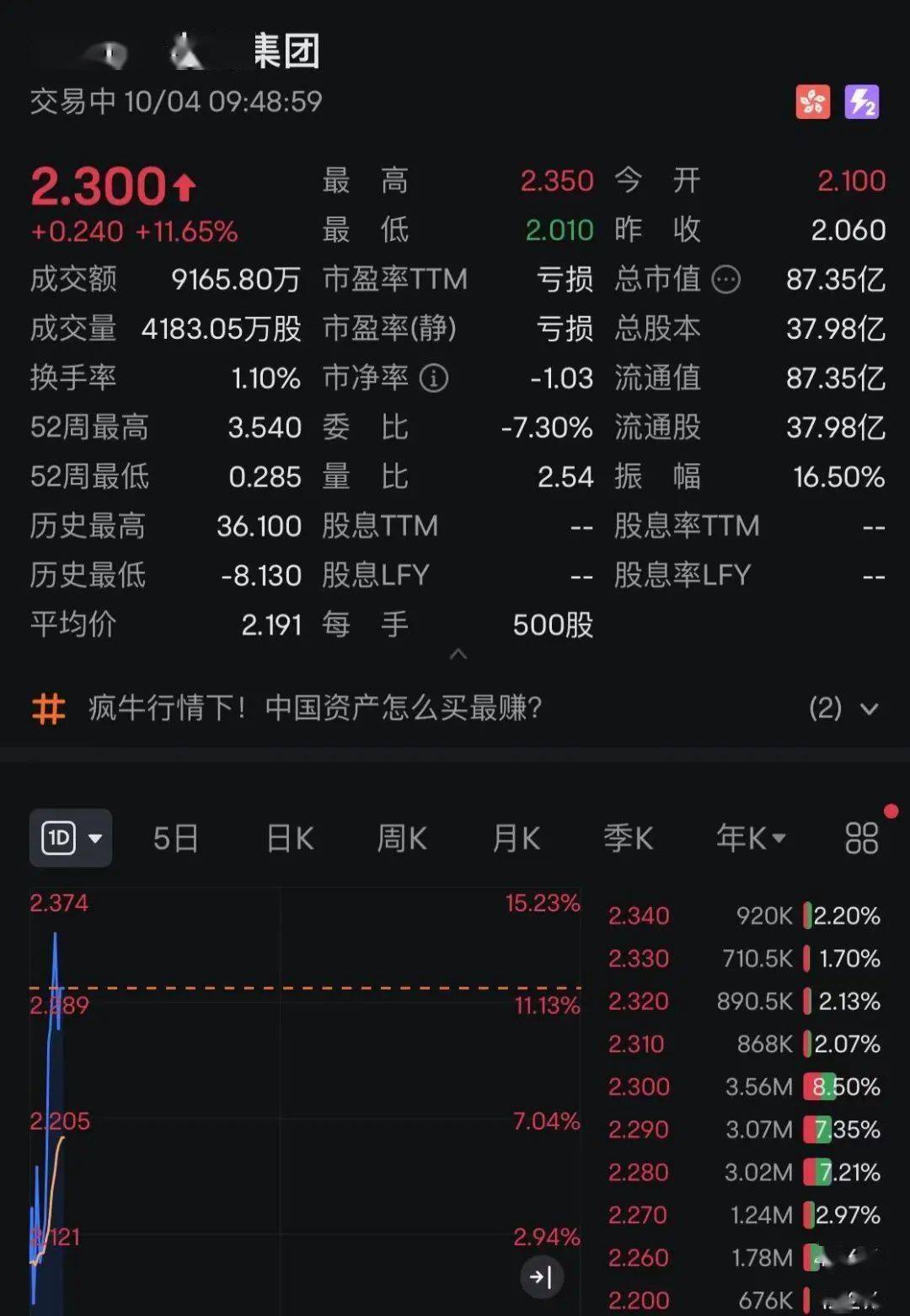Select the 日K chart tab

tap(288, 837)
